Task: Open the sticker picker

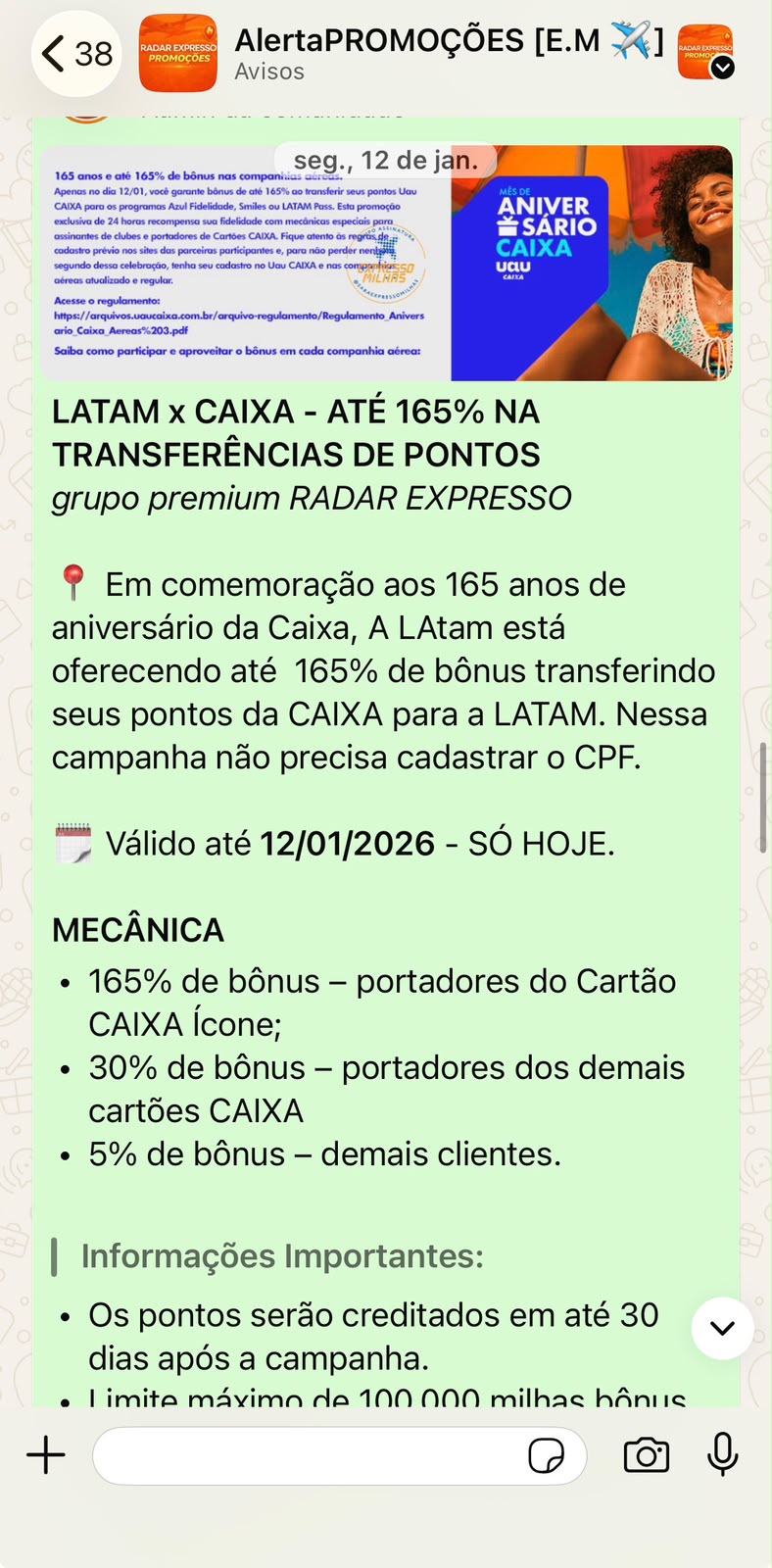Action: (x=546, y=1455)
